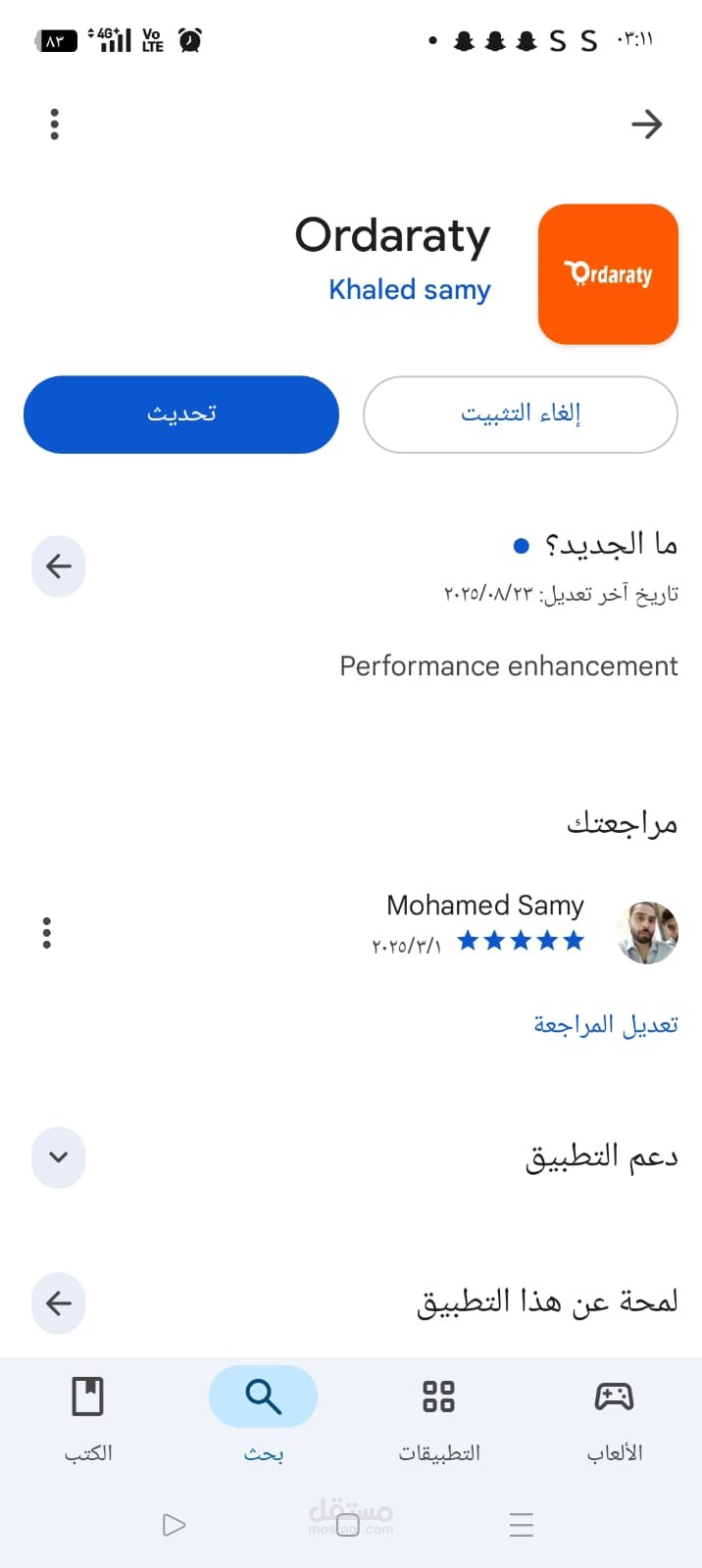Uninstall the app via إلغاء التثبيت
702x1568 pixels.
[521, 415]
